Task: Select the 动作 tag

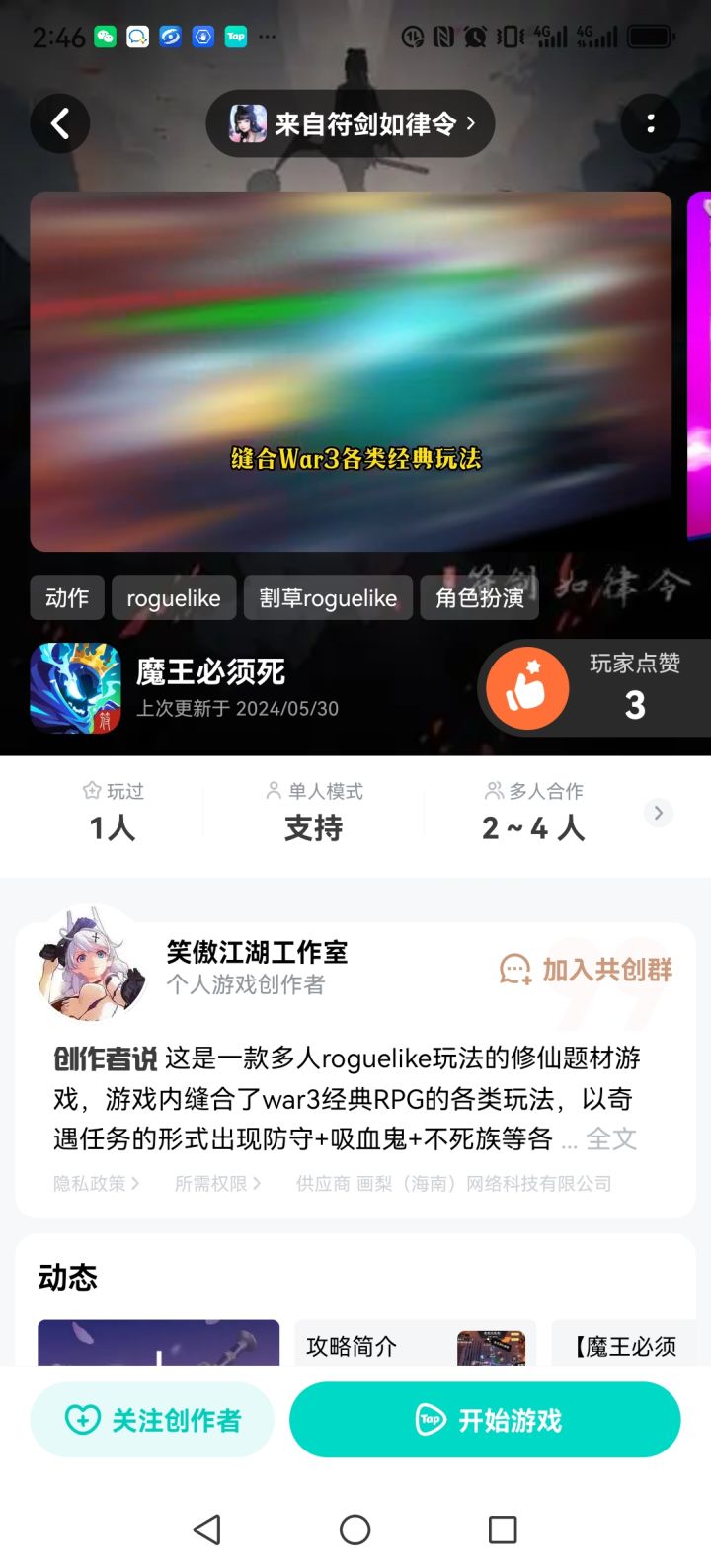Action: click(x=66, y=597)
